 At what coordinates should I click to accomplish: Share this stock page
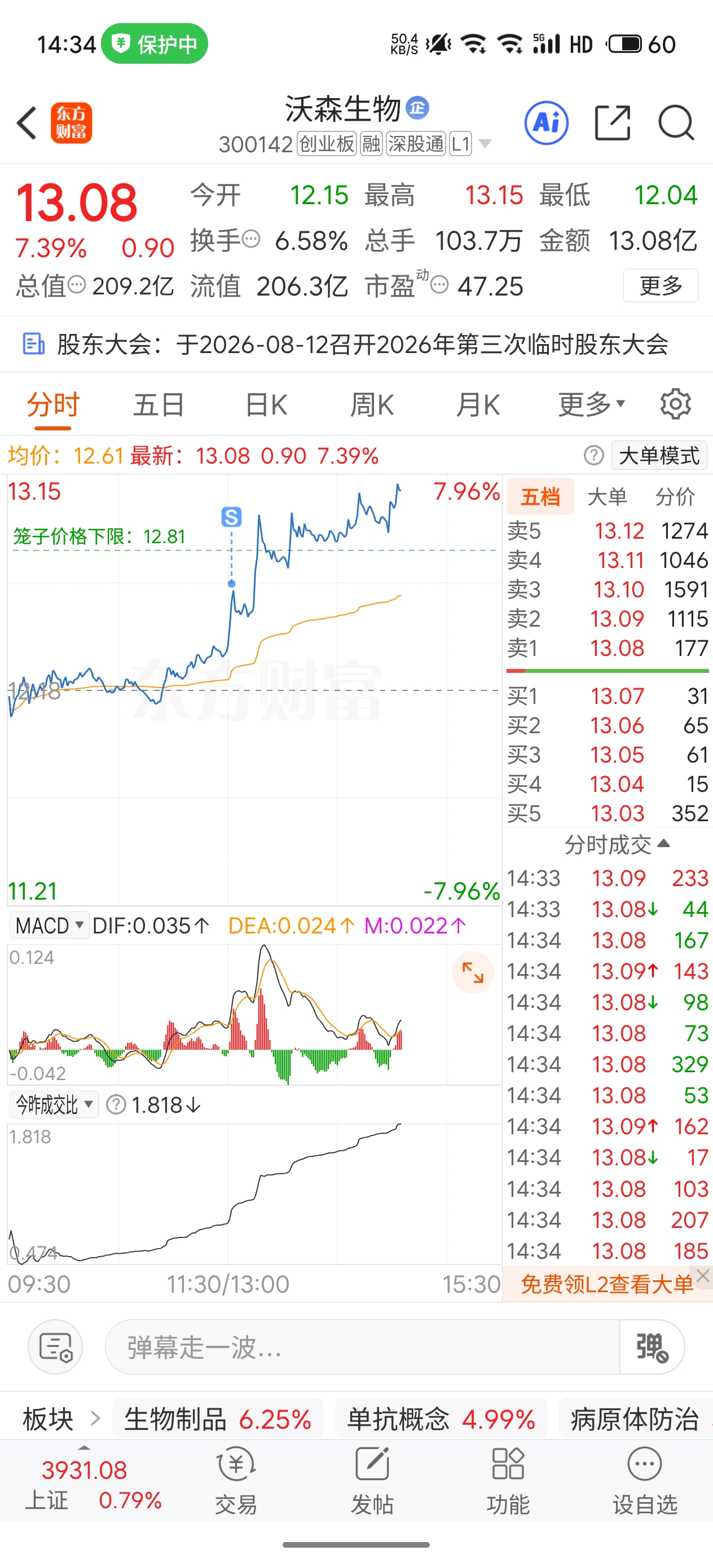pyautogui.click(x=612, y=123)
